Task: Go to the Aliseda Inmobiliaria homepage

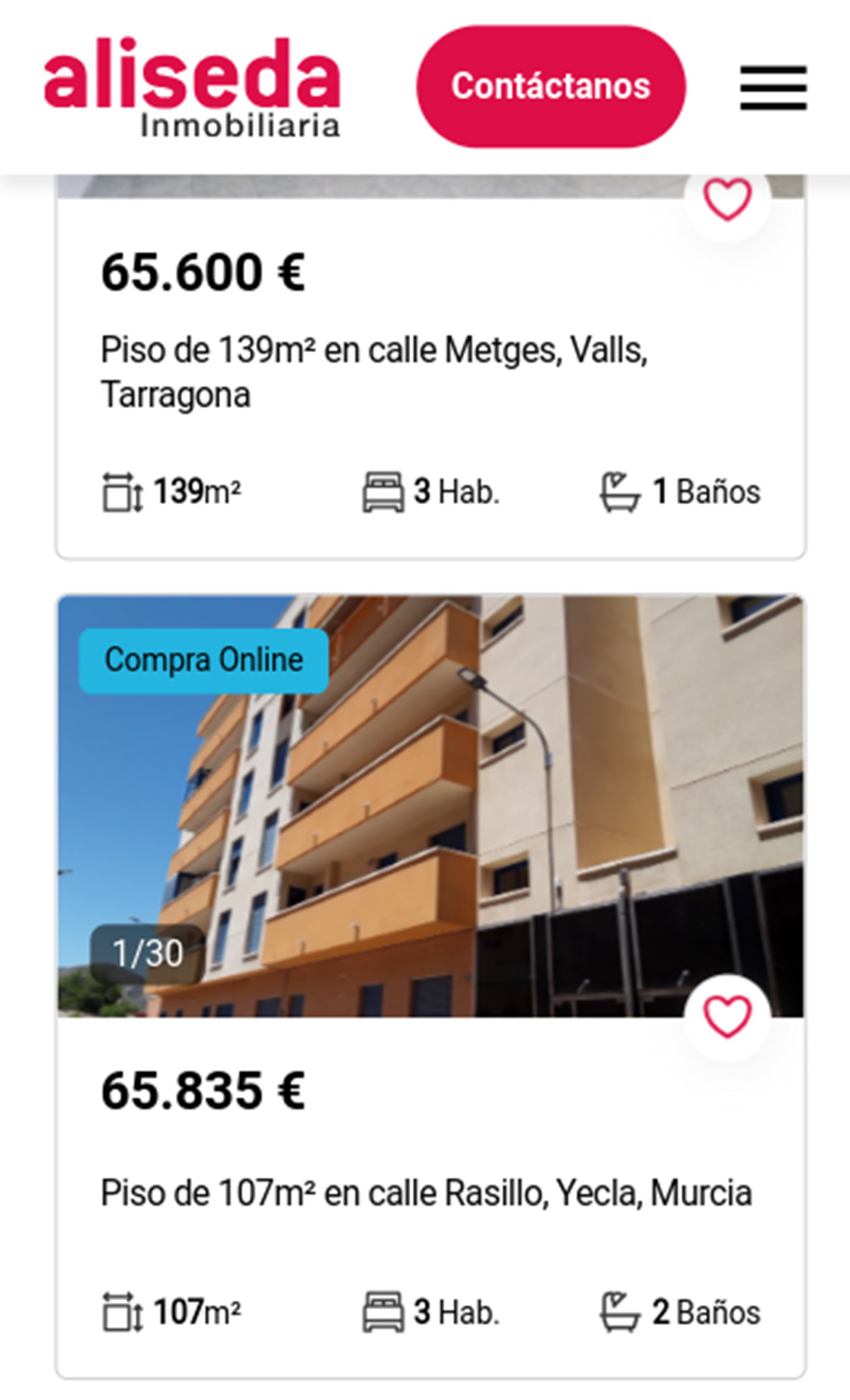Action: pyautogui.click(x=192, y=86)
